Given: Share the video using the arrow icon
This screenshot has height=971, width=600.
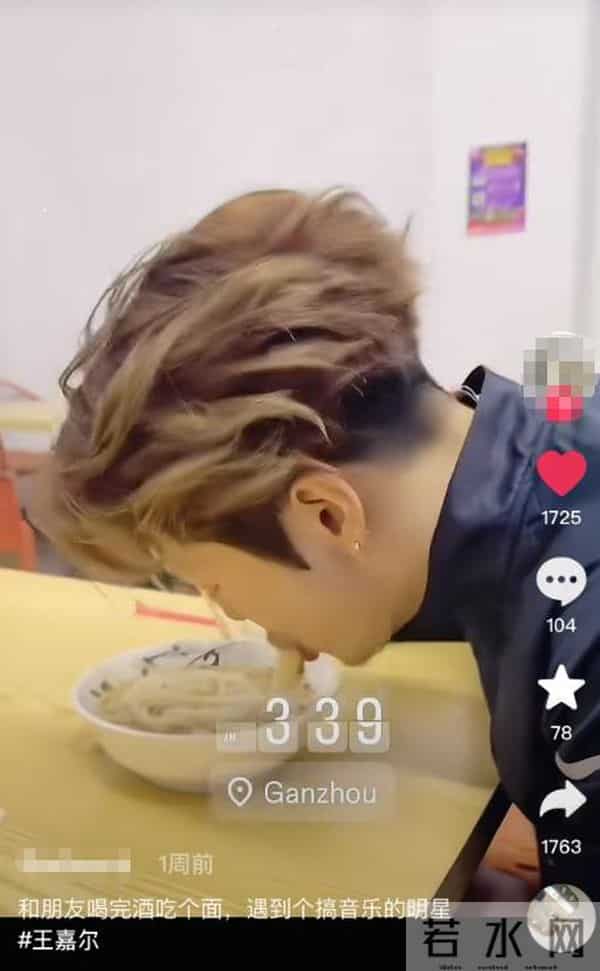Looking at the screenshot, I should point(561,800).
